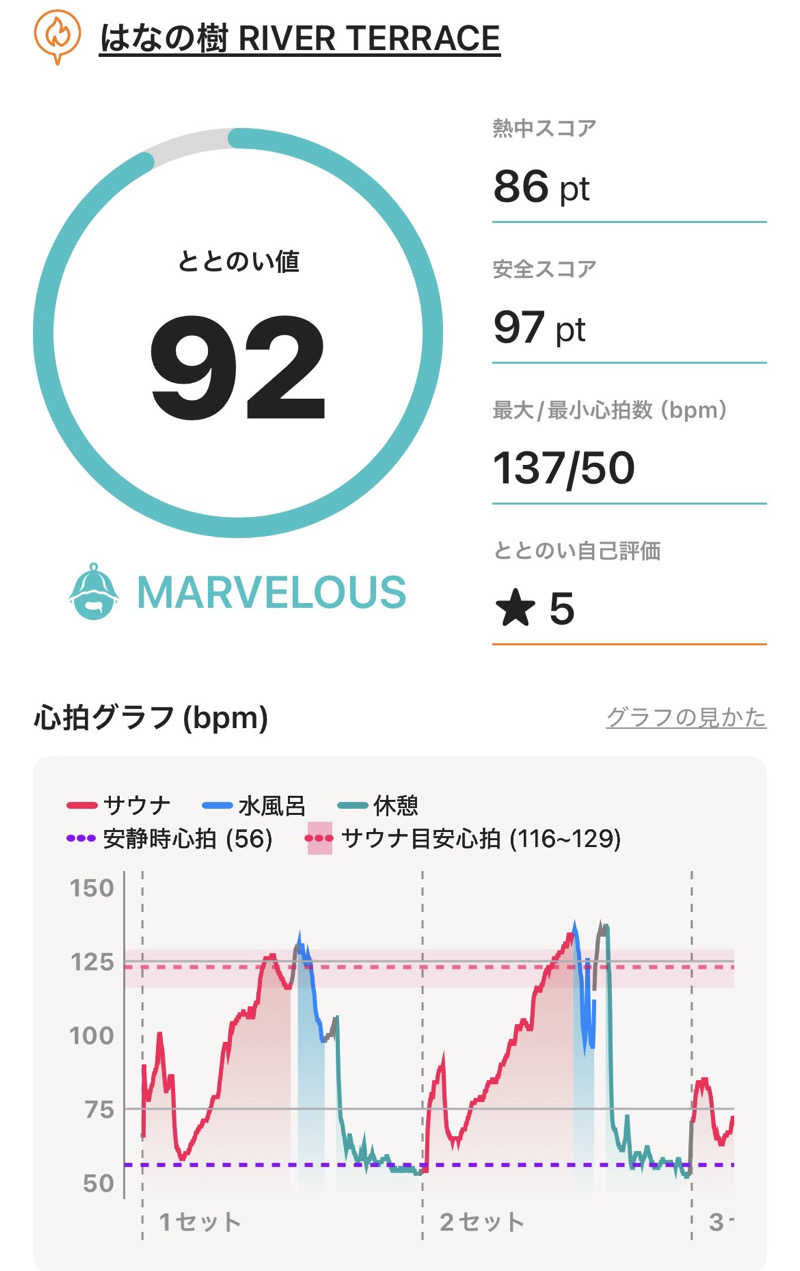Open はなの樹 RIVER TERRACE facility link

pos(299,38)
